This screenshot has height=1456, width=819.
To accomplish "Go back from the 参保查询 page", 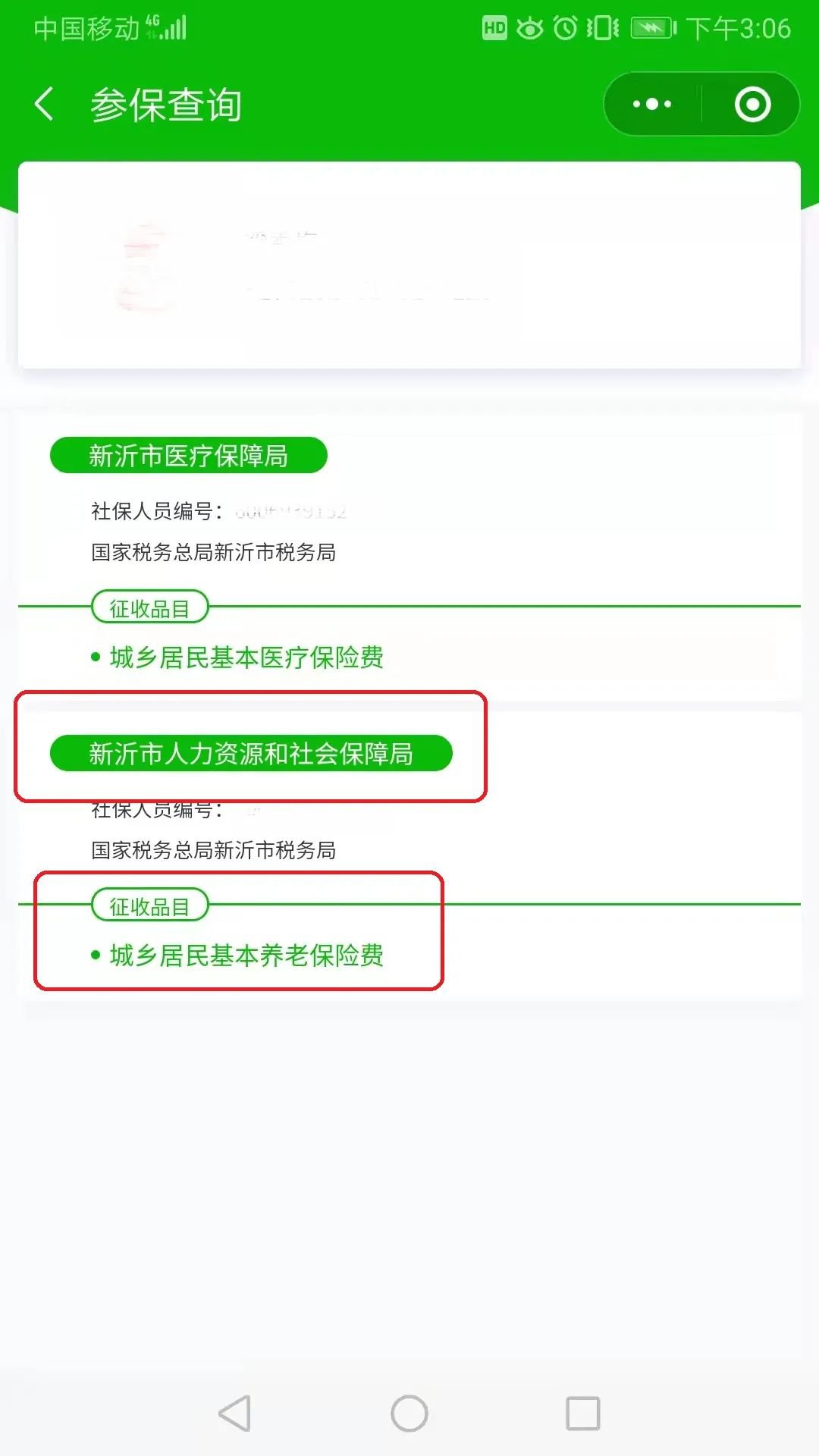I will pyautogui.click(x=45, y=104).
